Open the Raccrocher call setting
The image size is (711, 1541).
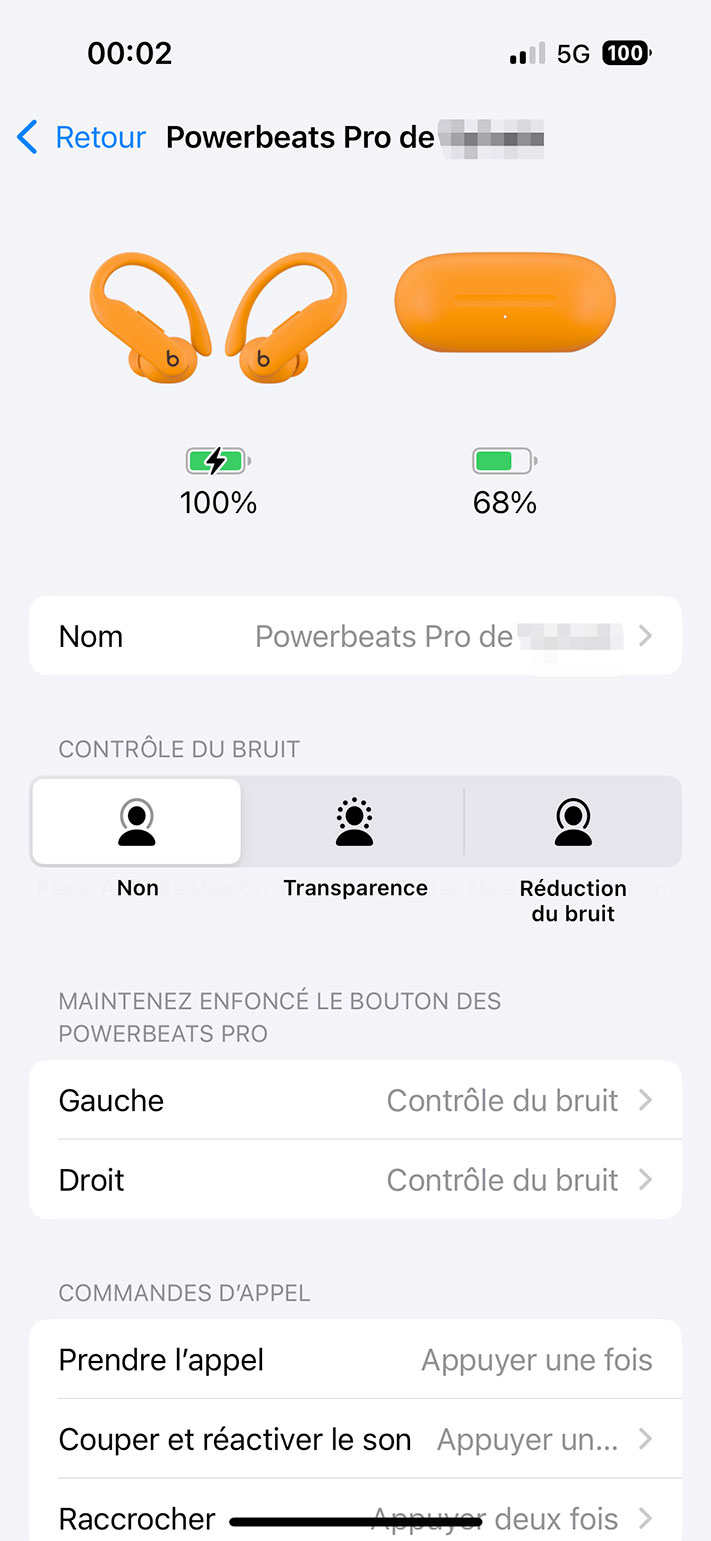click(355, 1518)
